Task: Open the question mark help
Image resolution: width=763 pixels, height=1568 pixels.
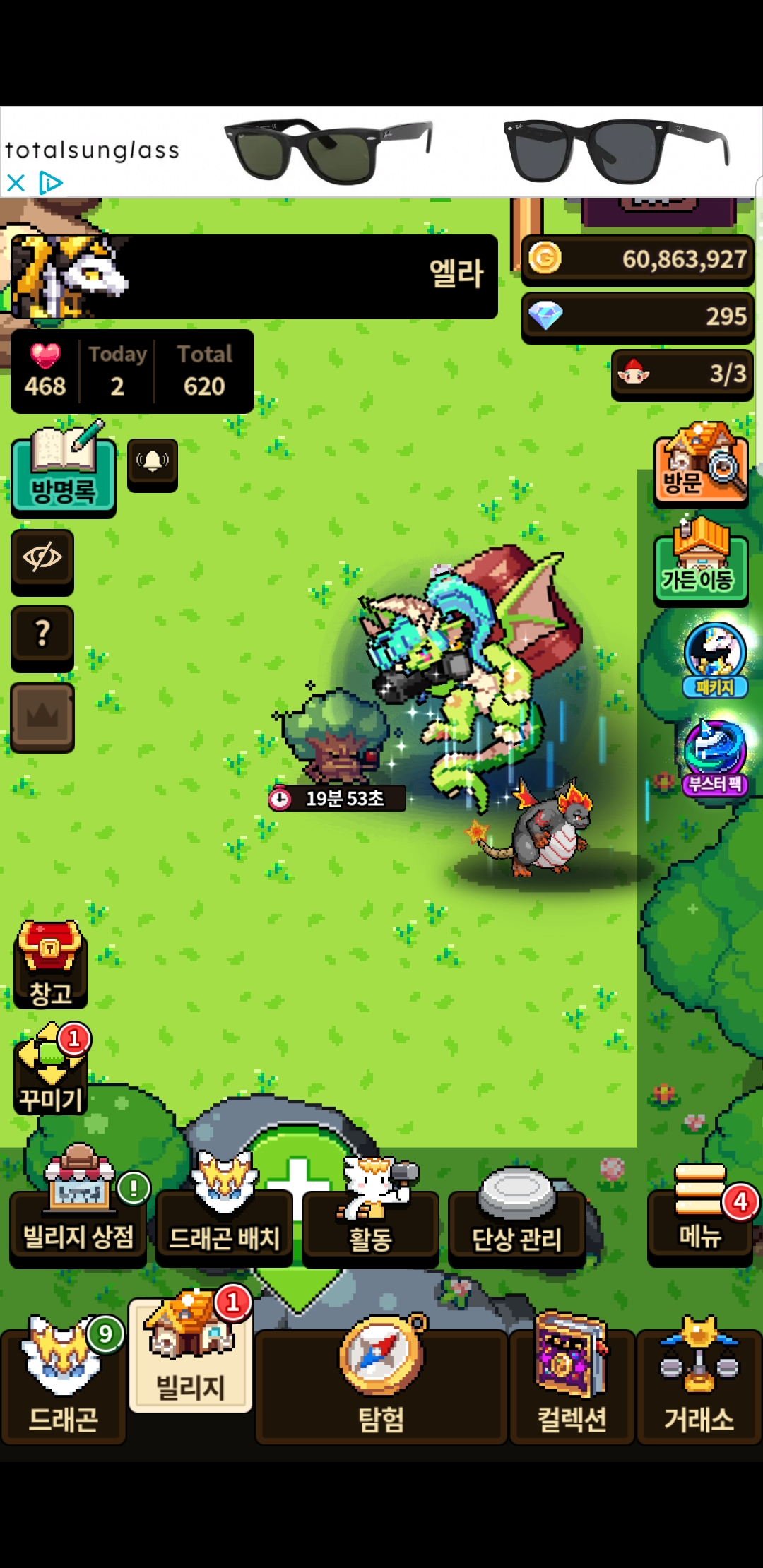Action: [x=42, y=635]
